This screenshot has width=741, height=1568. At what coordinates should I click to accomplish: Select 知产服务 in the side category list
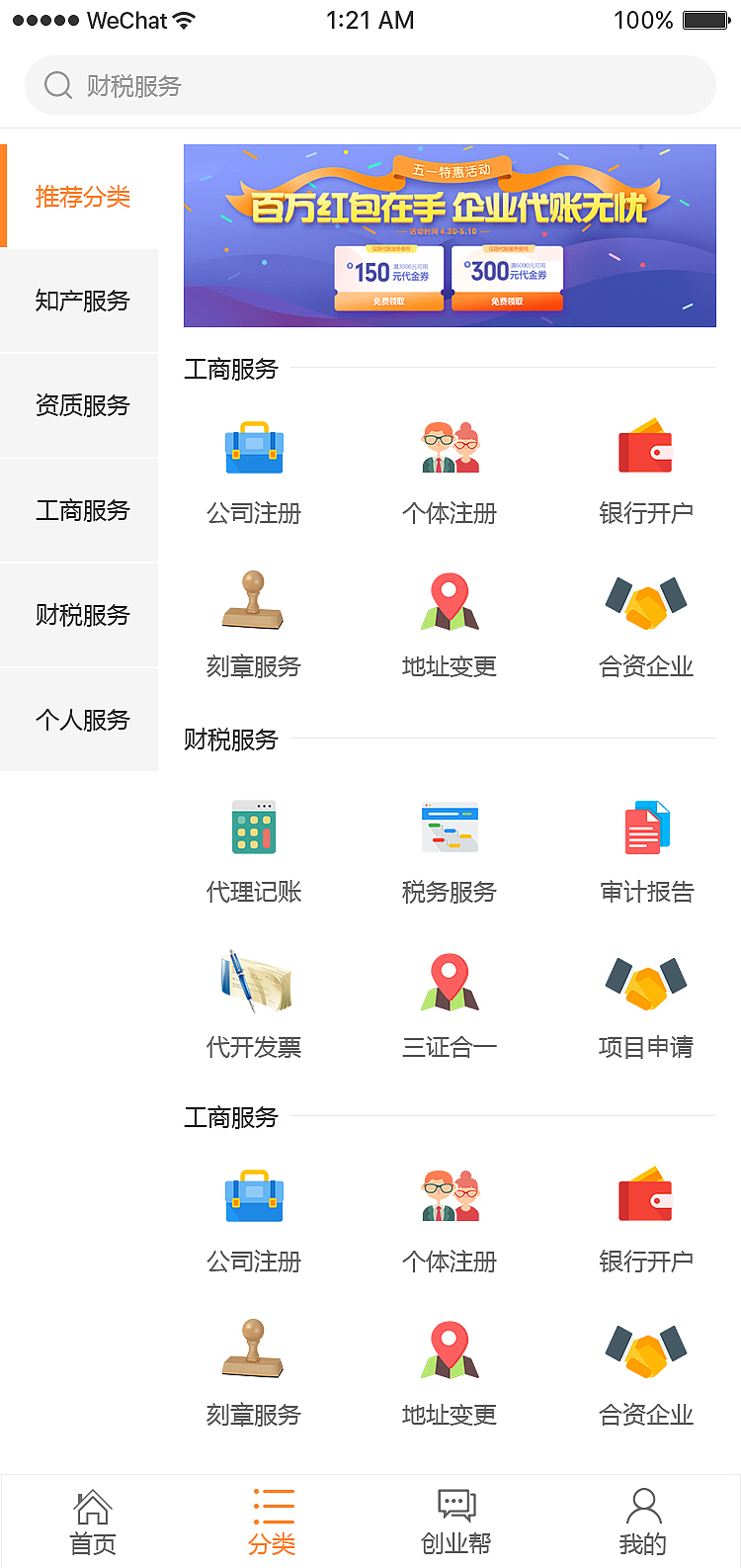[x=81, y=301]
